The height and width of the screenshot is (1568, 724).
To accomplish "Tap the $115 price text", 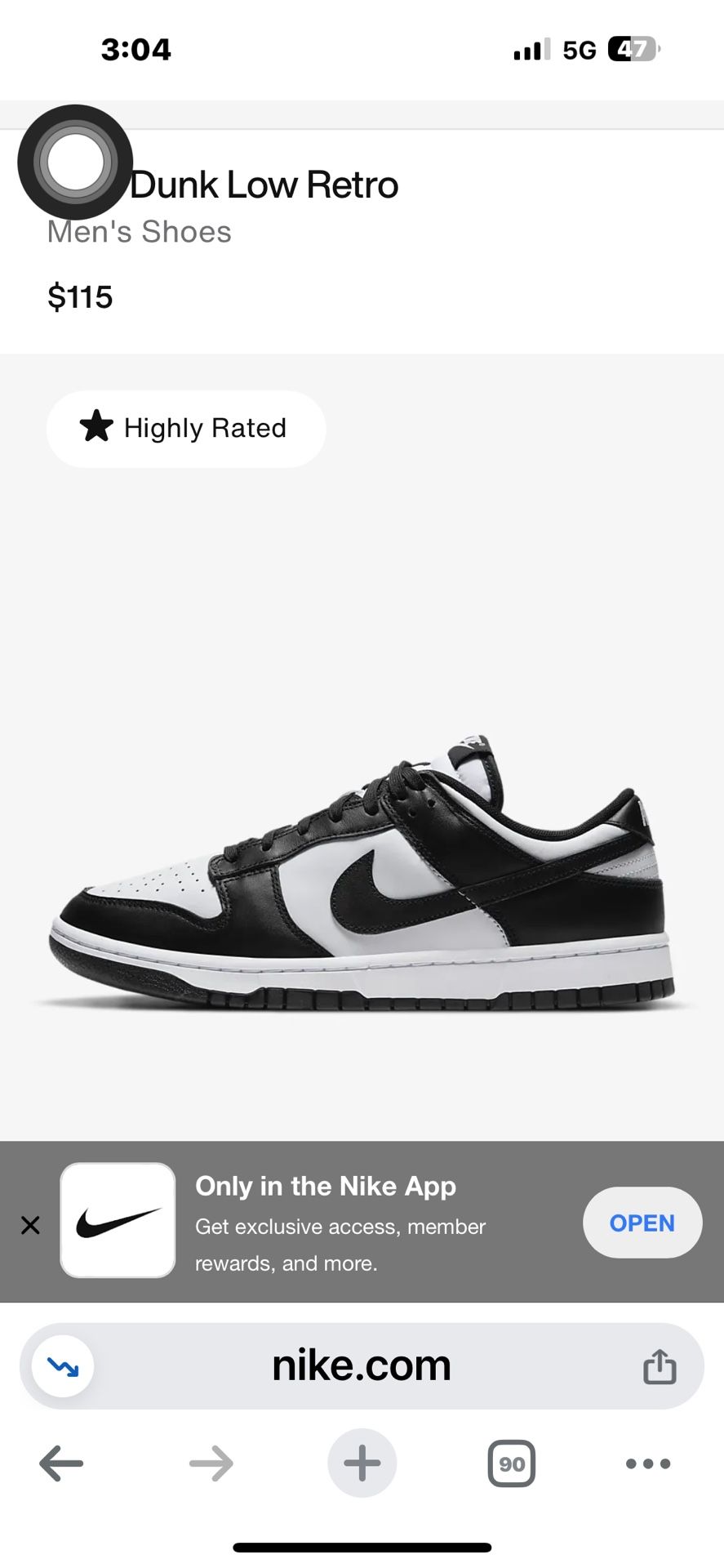I will (x=82, y=296).
